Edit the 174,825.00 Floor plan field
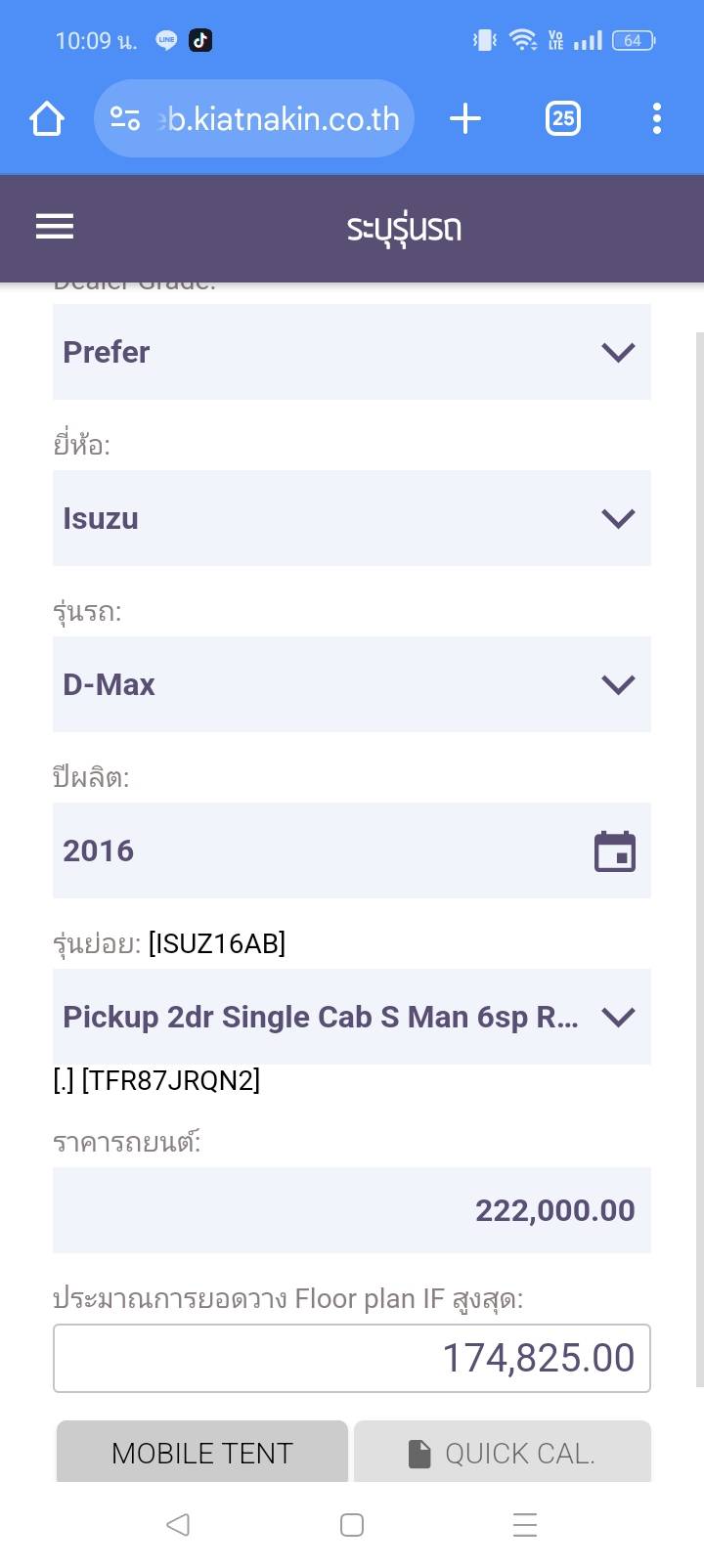 click(x=351, y=1358)
